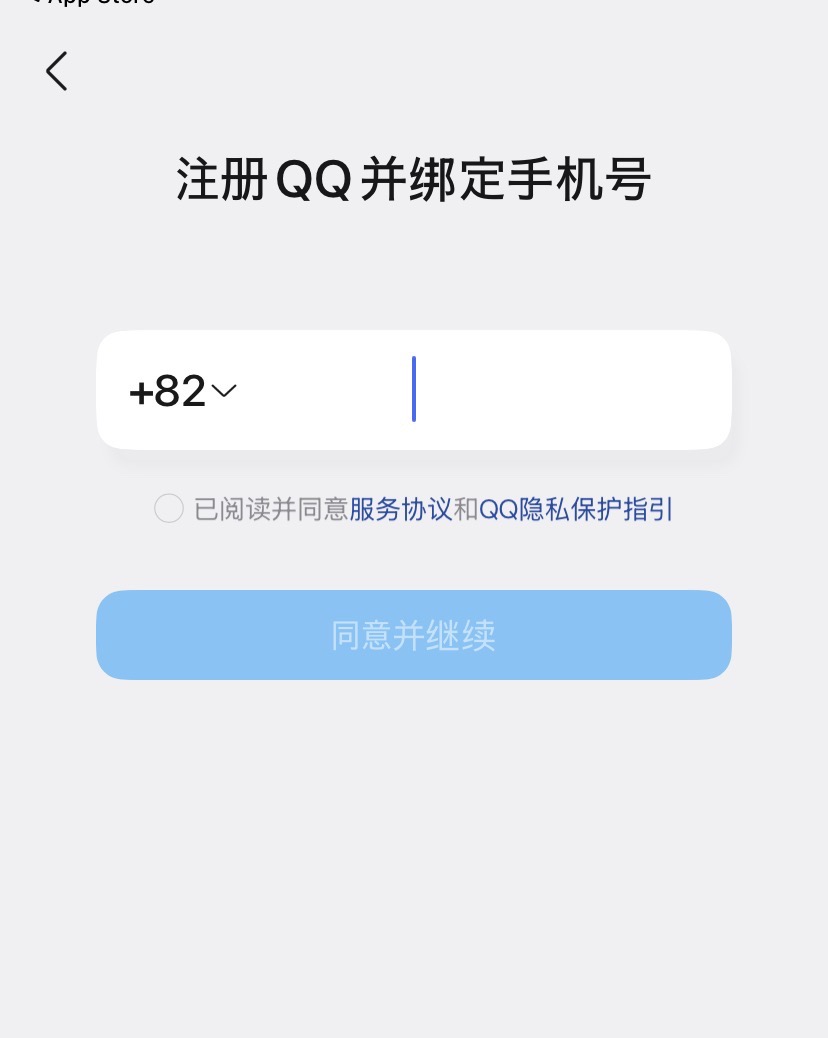The height and width of the screenshot is (1038, 828).
Task: Tick the terms acceptance radio circle
Action: (x=169, y=508)
